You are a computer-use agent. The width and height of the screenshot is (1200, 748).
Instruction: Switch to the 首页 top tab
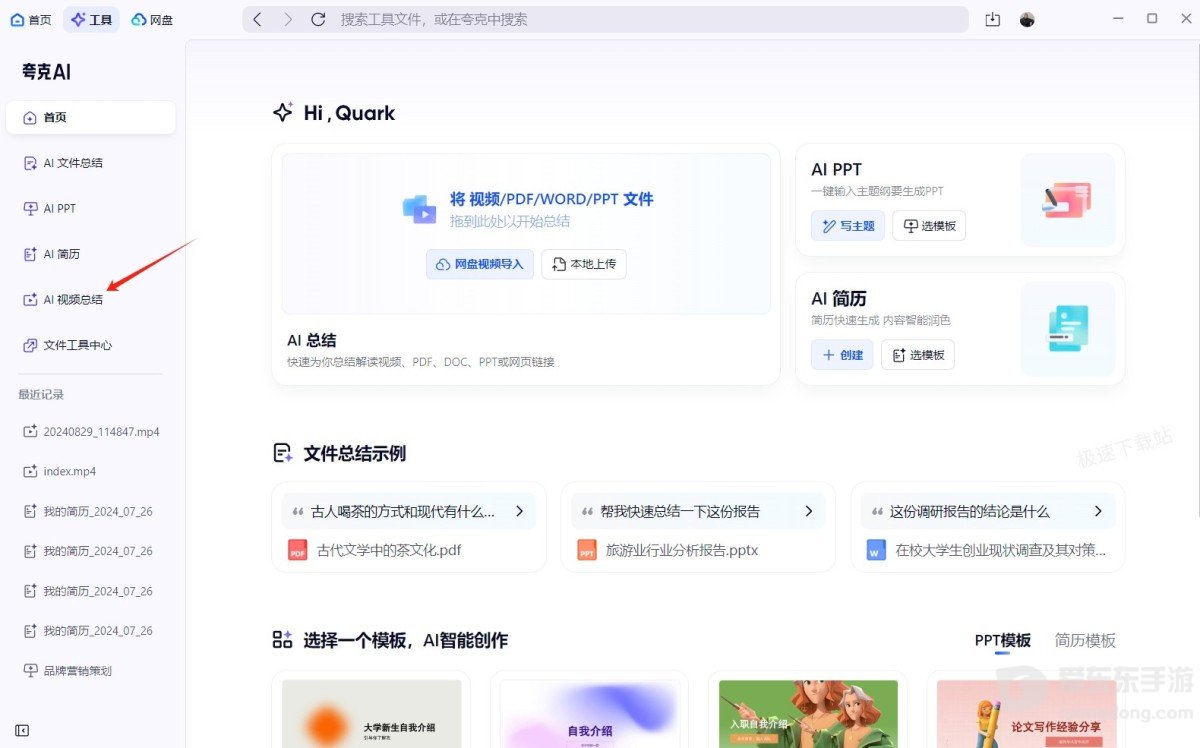tap(31, 19)
